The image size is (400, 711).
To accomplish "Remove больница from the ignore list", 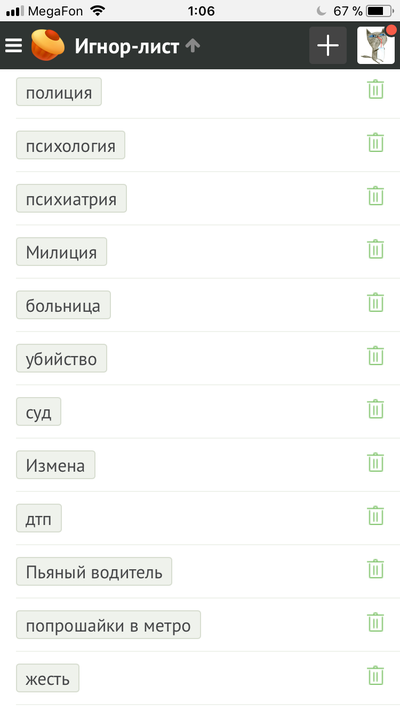I will point(376,303).
